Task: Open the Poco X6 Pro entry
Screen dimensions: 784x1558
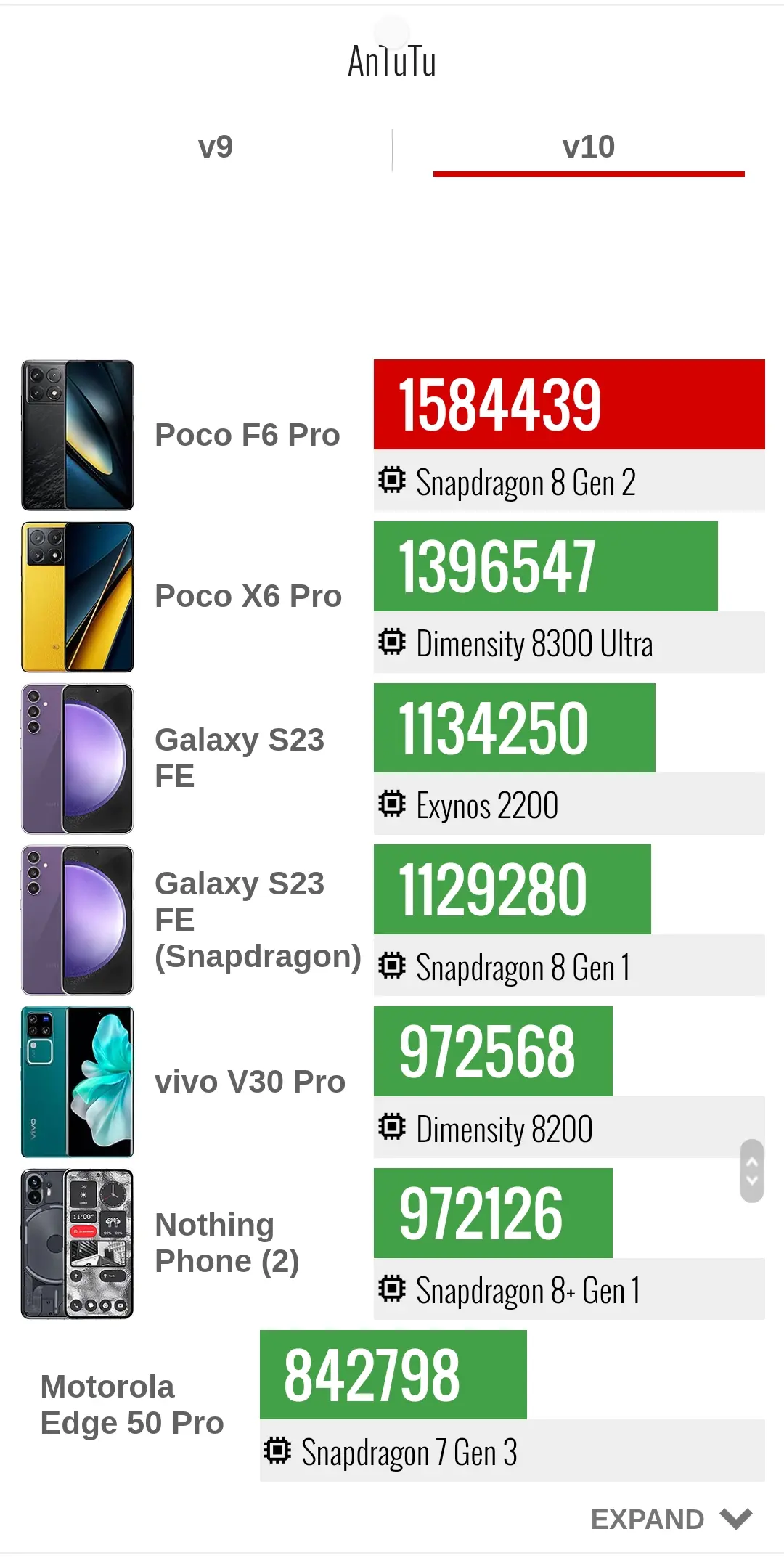Action: [x=247, y=597]
